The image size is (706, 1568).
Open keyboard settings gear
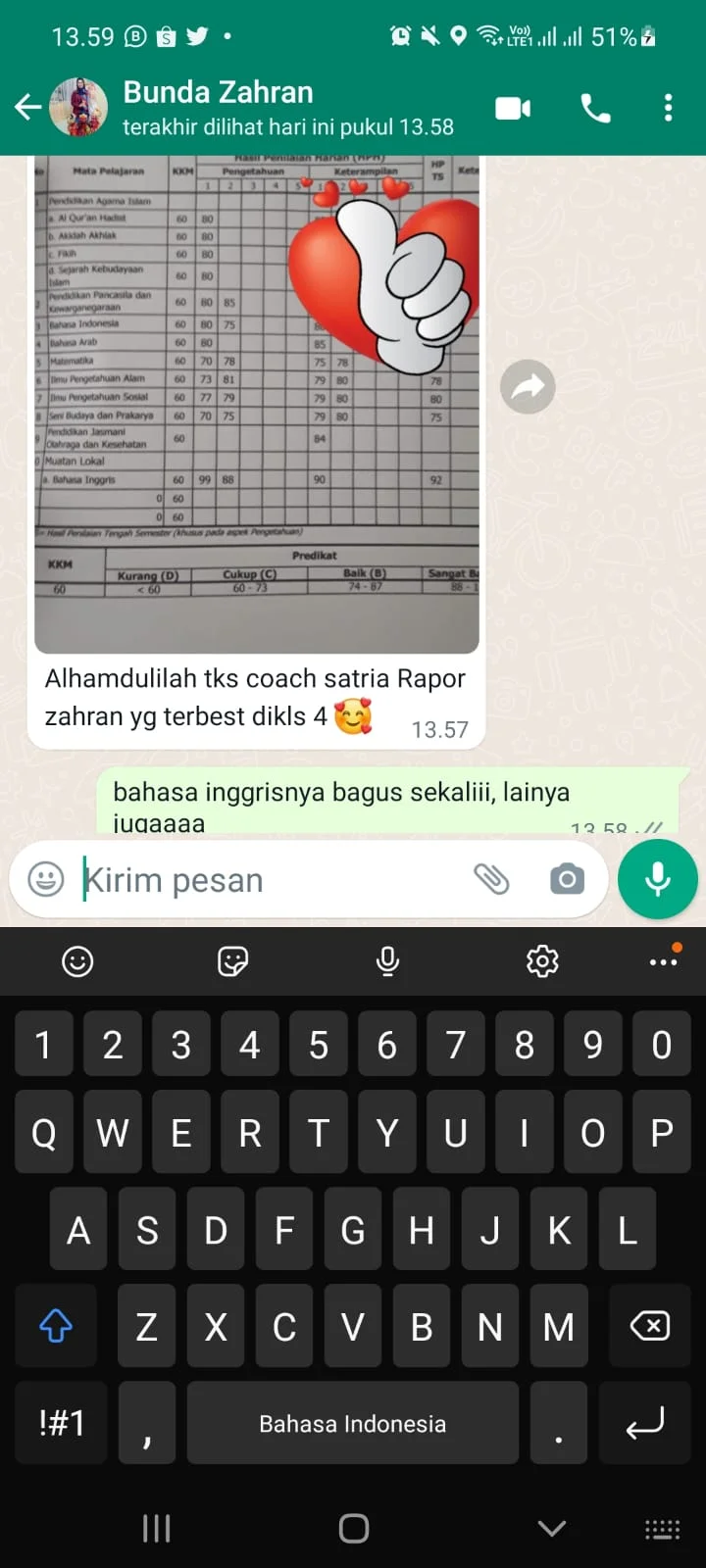[x=542, y=961]
